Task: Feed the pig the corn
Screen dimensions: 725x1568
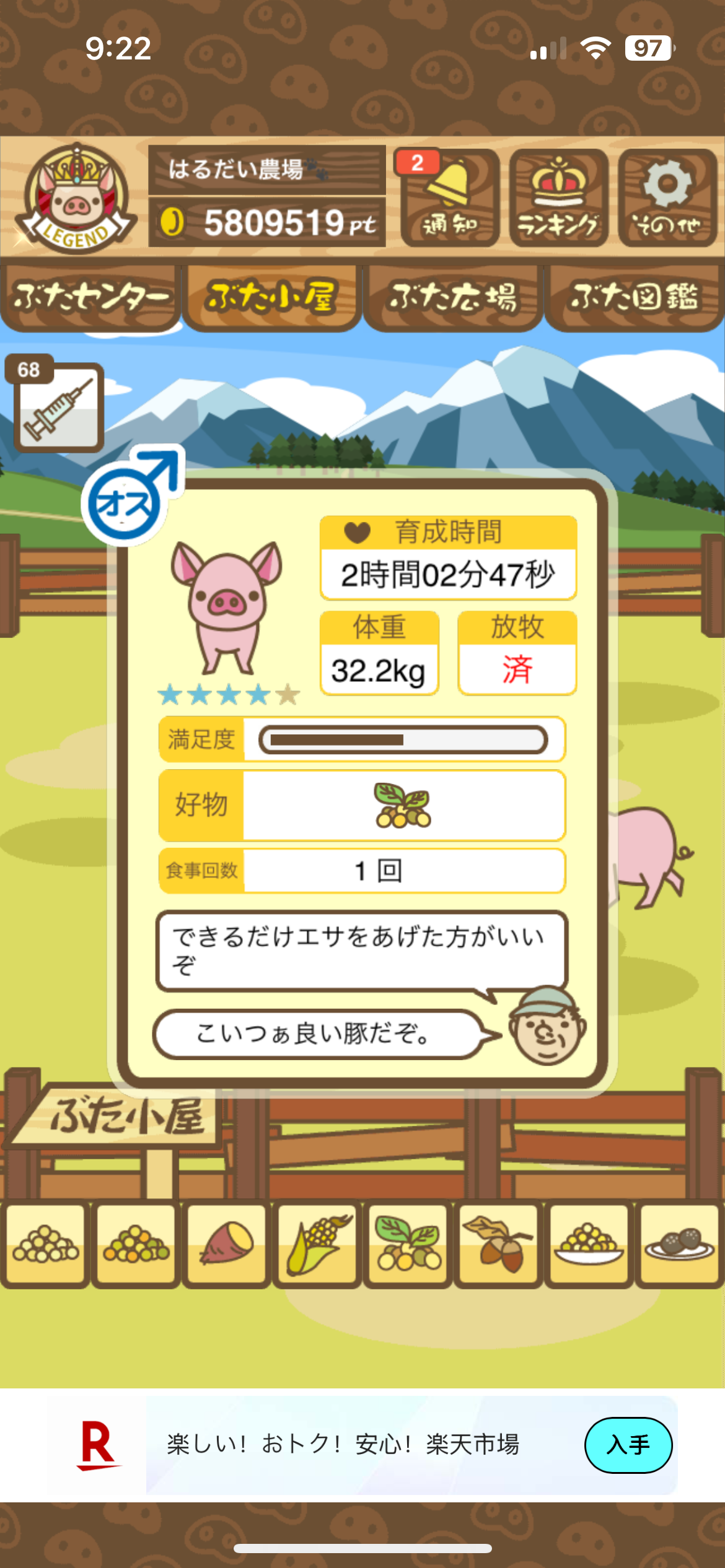Action: (317, 1244)
